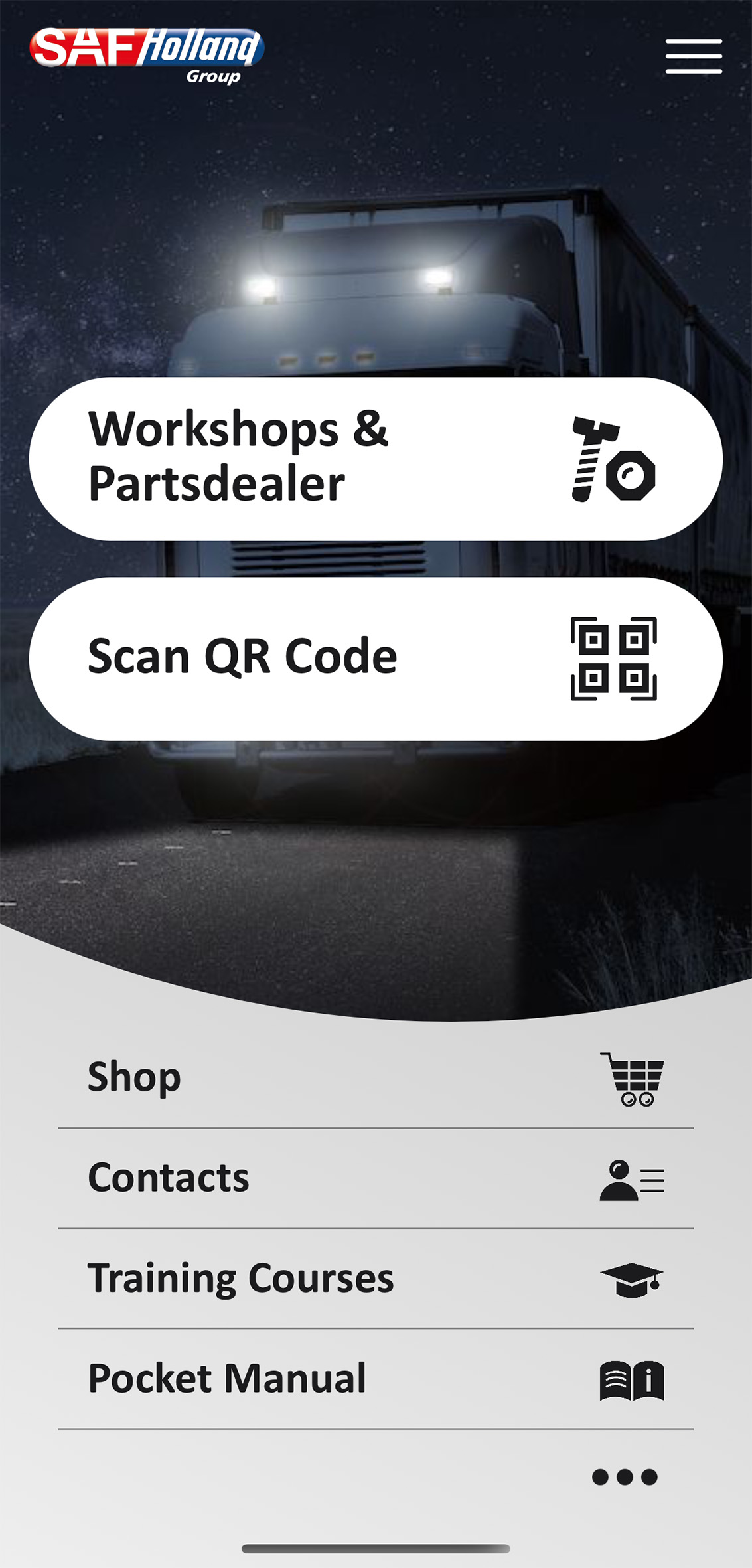
Task: View Training Courses
Action: pyautogui.click(x=376, y=1279)
